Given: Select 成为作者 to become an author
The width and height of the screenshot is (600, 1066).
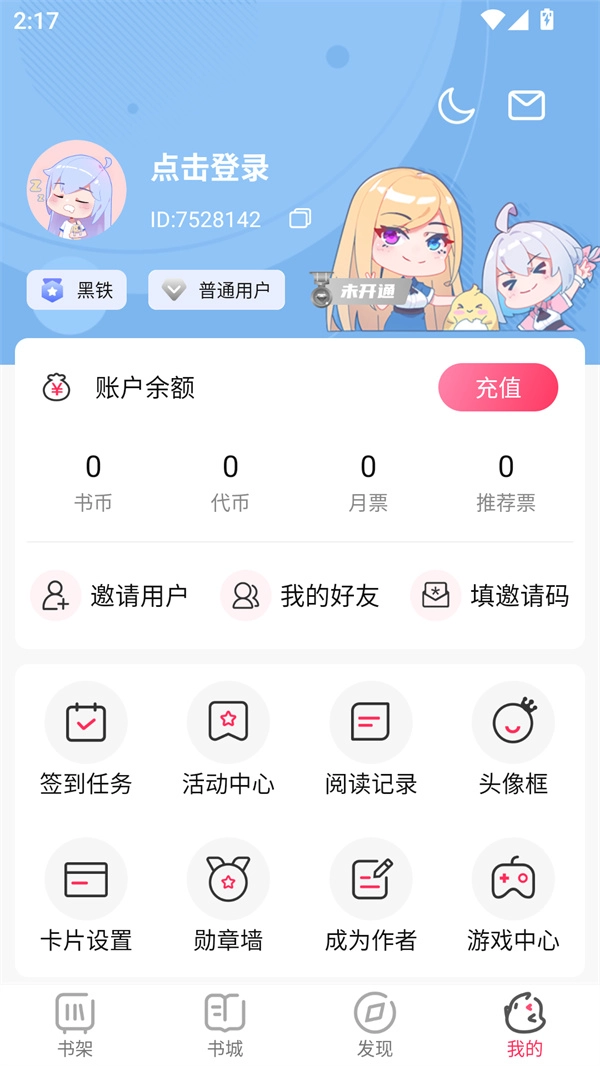Looking at the screenshot, I should coord(371,896).
